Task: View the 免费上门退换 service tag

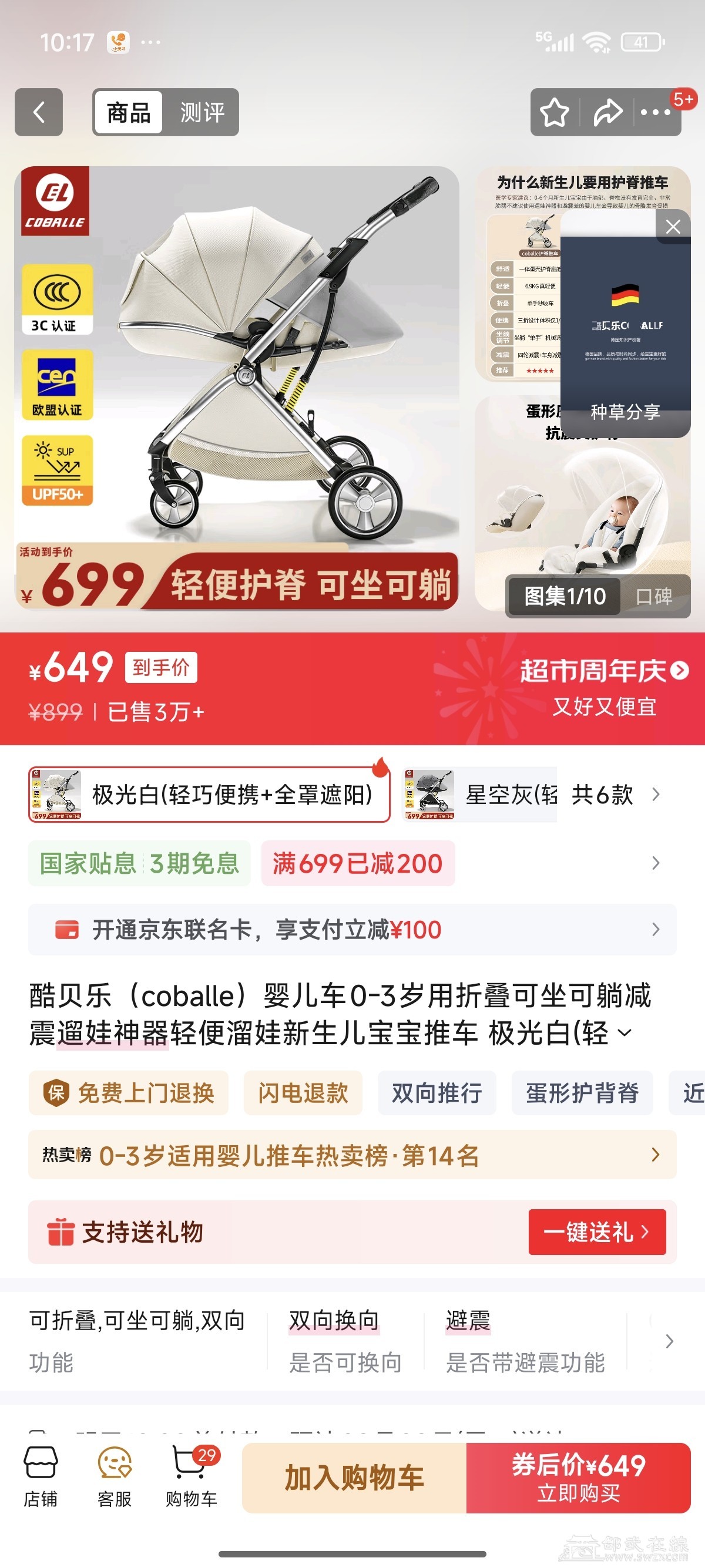Action: point(129,1093)
